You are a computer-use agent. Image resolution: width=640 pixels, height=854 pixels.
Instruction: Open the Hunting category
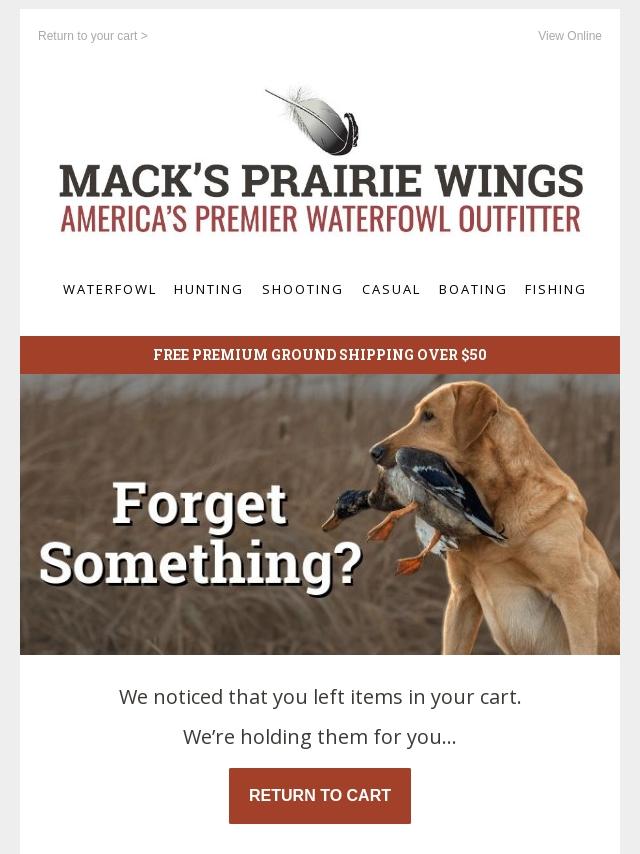208,289
